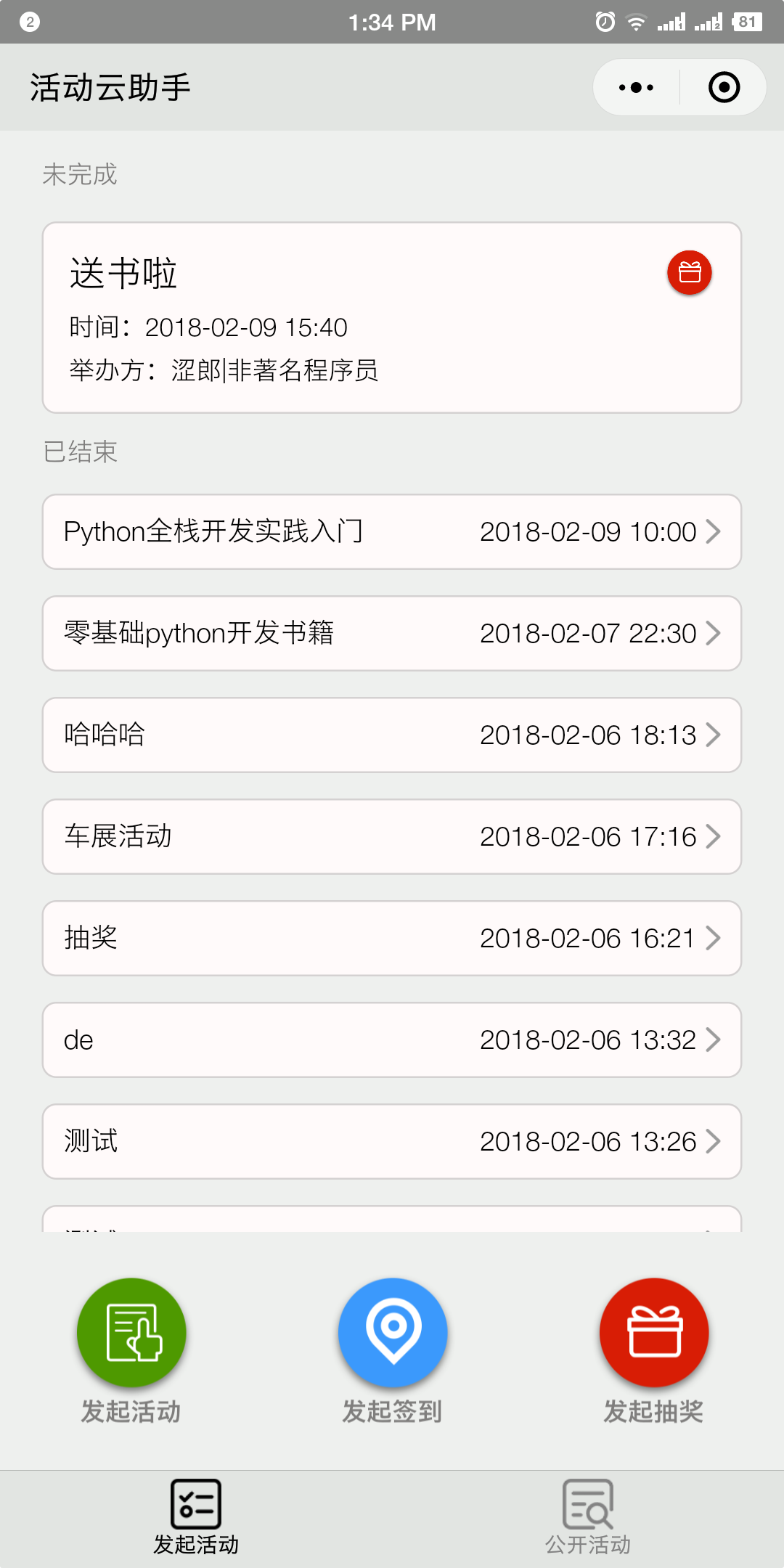
Task: Open Python全栈开发实践入门 activity
Action: point(392,531)
